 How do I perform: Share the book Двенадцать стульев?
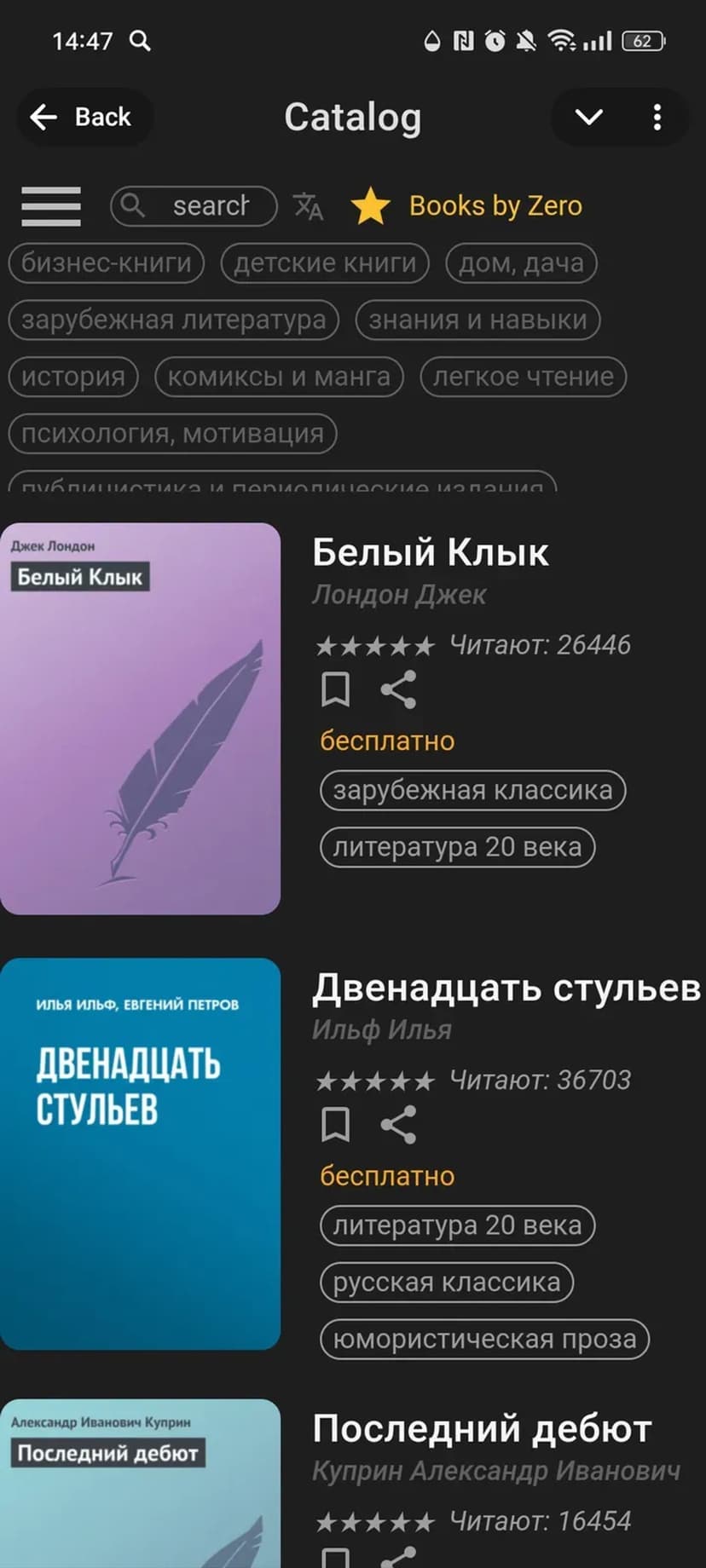pos(398,1125)
